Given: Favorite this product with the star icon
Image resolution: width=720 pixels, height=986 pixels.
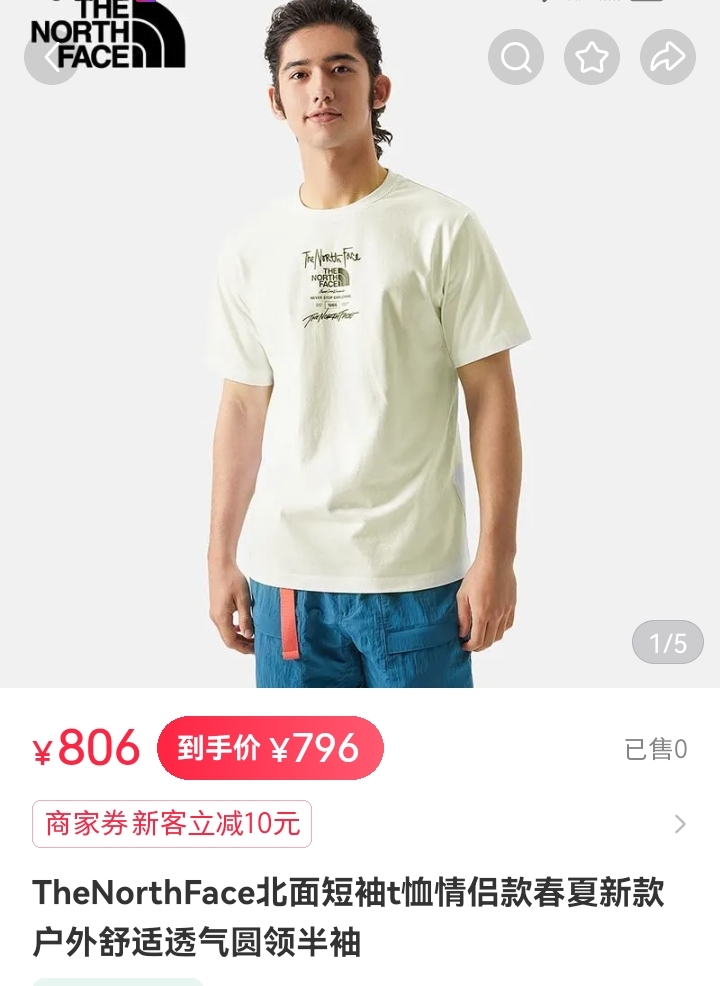Looking at the screenshot, I should (592, 57).
